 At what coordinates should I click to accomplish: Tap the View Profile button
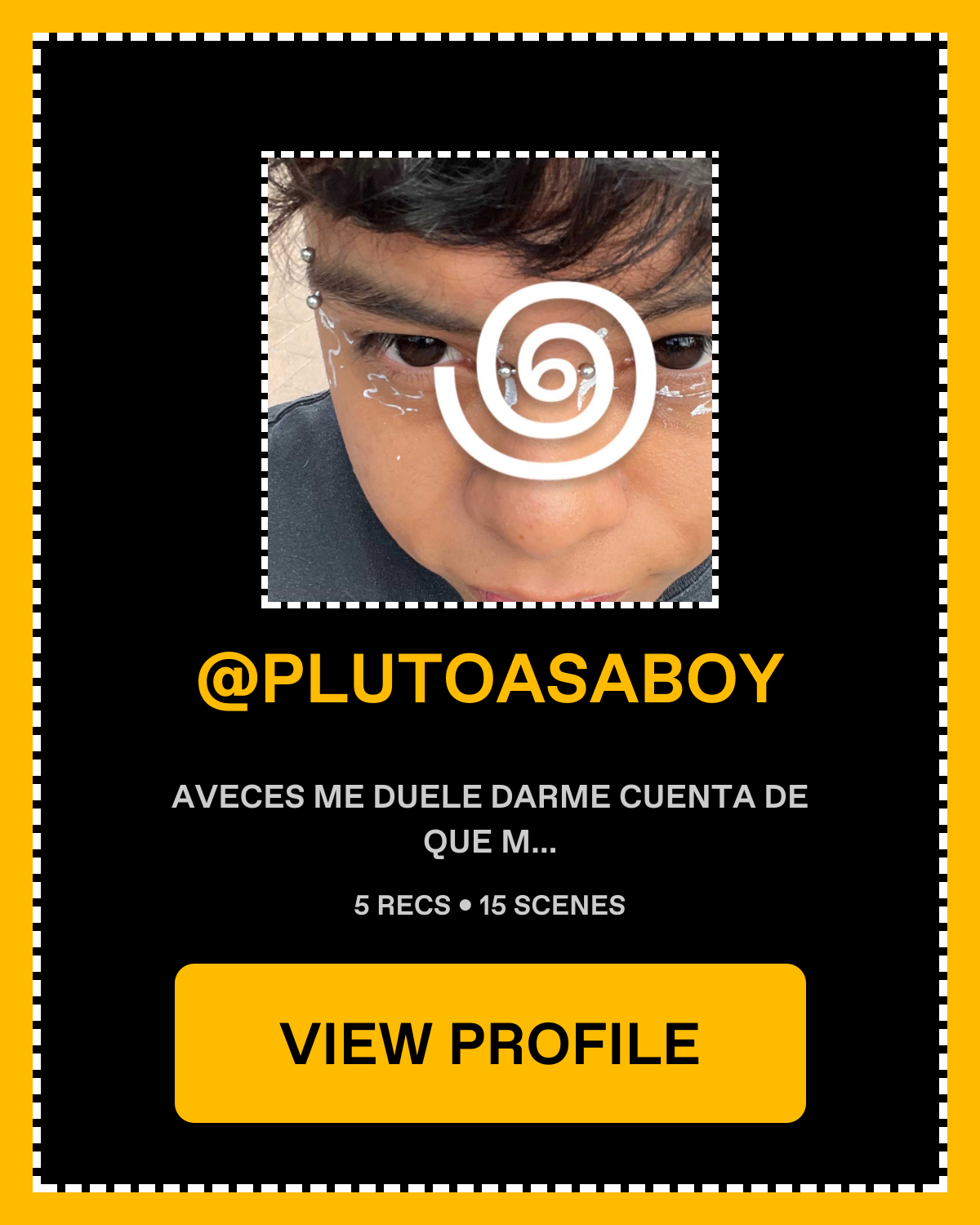[x=490, y=1043]
